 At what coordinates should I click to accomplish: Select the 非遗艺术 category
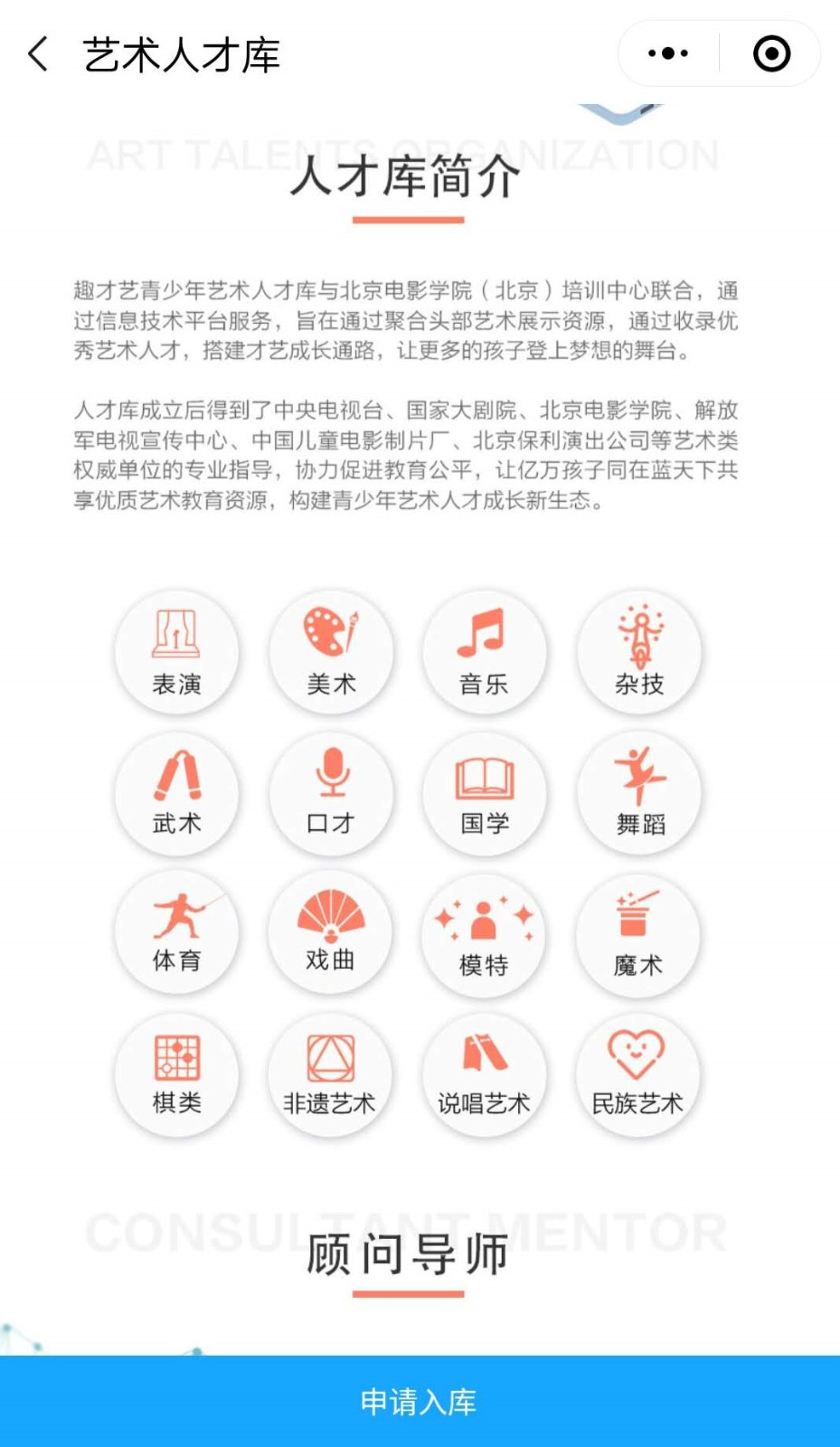click(x=331, y=1074)
